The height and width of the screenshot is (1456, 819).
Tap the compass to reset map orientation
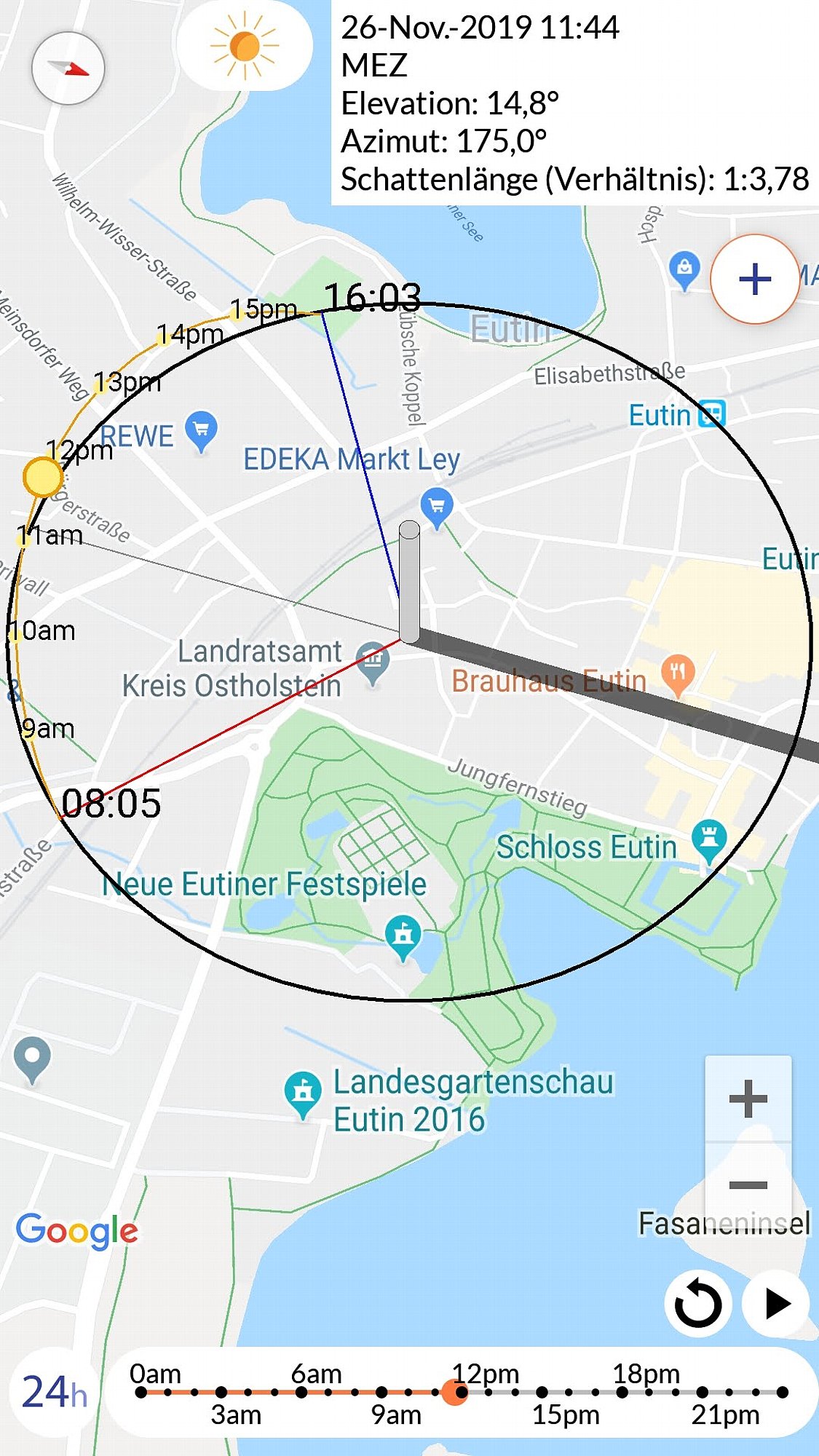pos(68,68)
